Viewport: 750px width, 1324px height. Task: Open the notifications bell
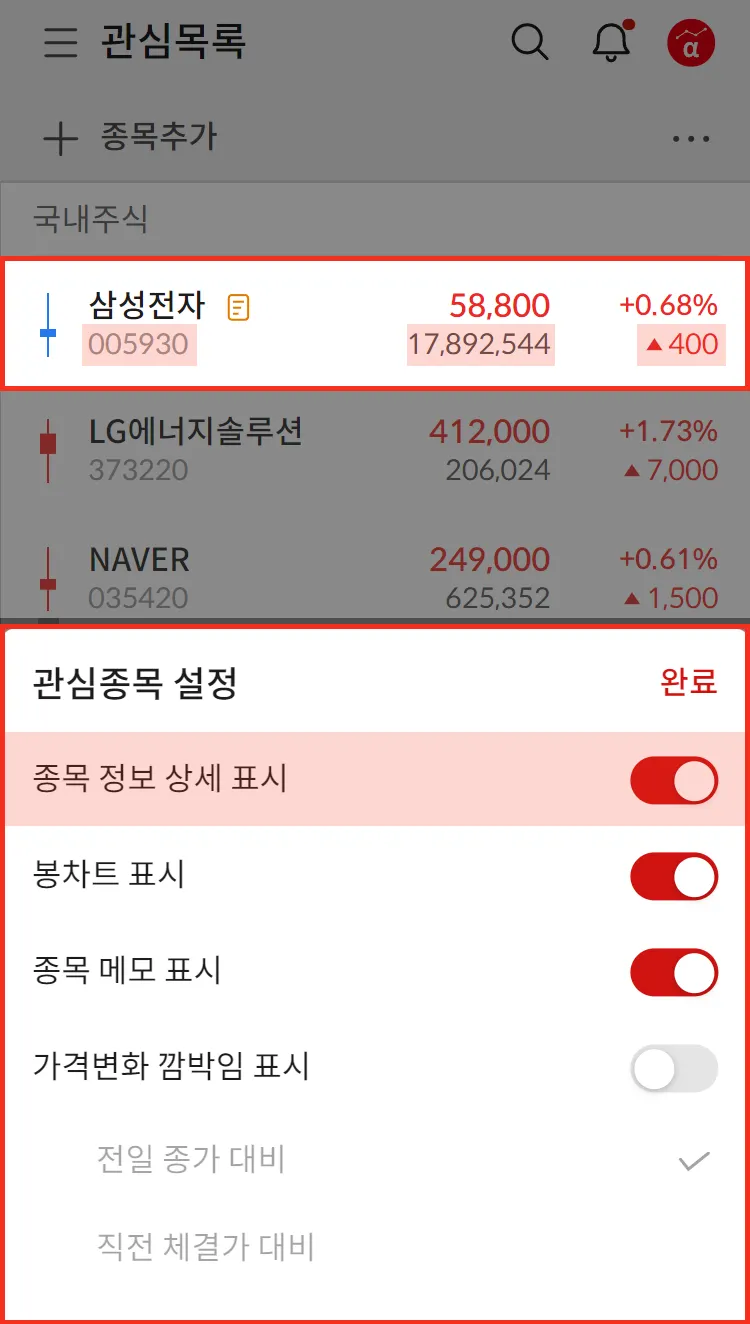[x=611, y=43]
